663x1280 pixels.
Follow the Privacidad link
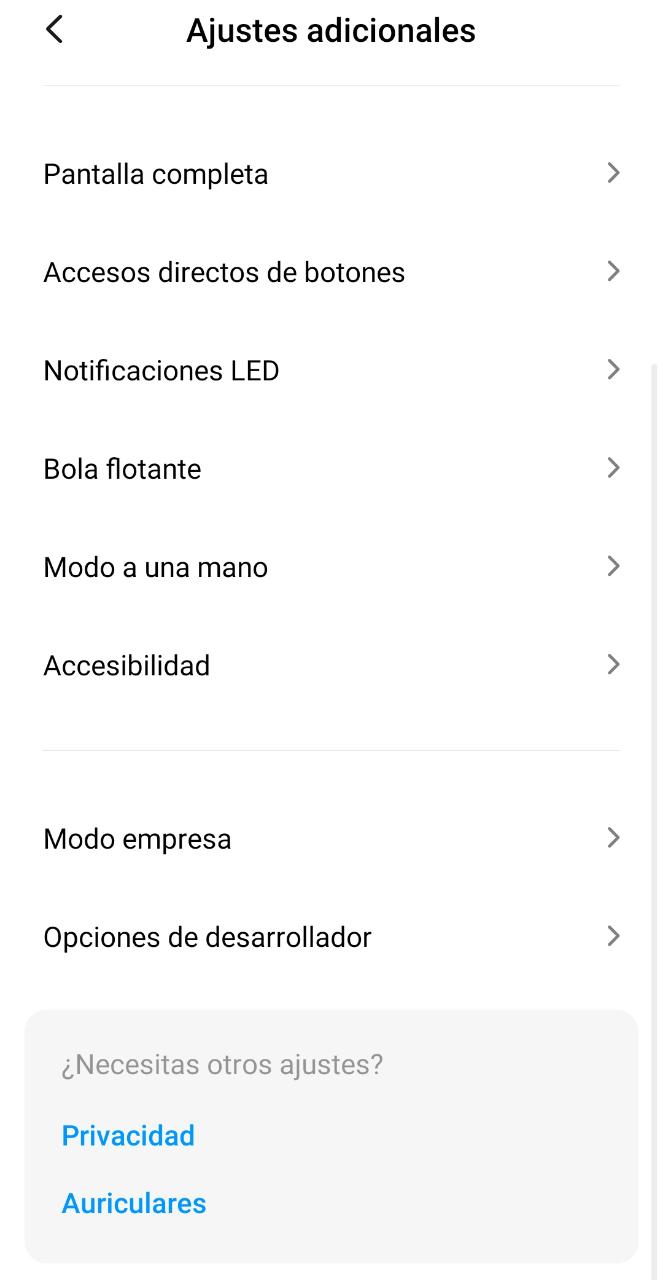tap(128, 1136)
